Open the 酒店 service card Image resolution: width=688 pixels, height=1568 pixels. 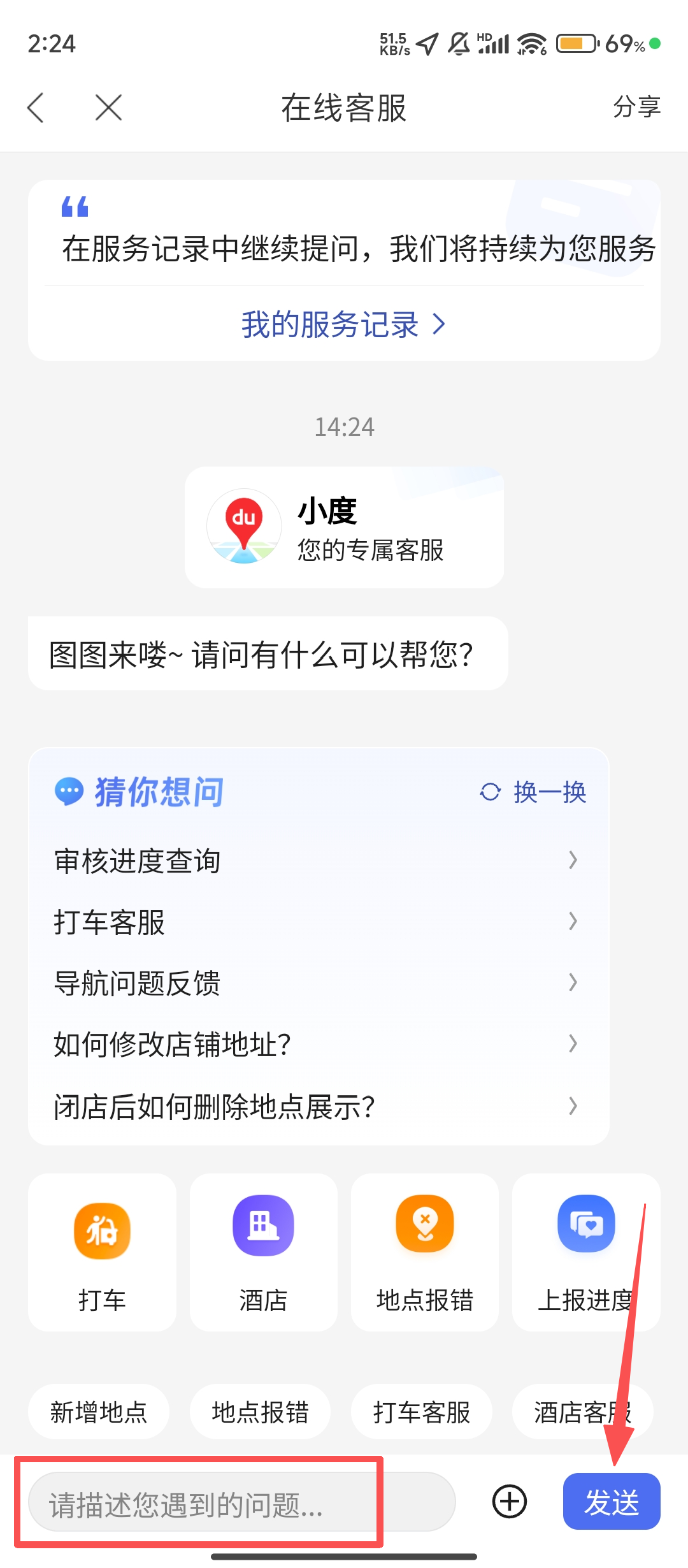point(263,1252)
